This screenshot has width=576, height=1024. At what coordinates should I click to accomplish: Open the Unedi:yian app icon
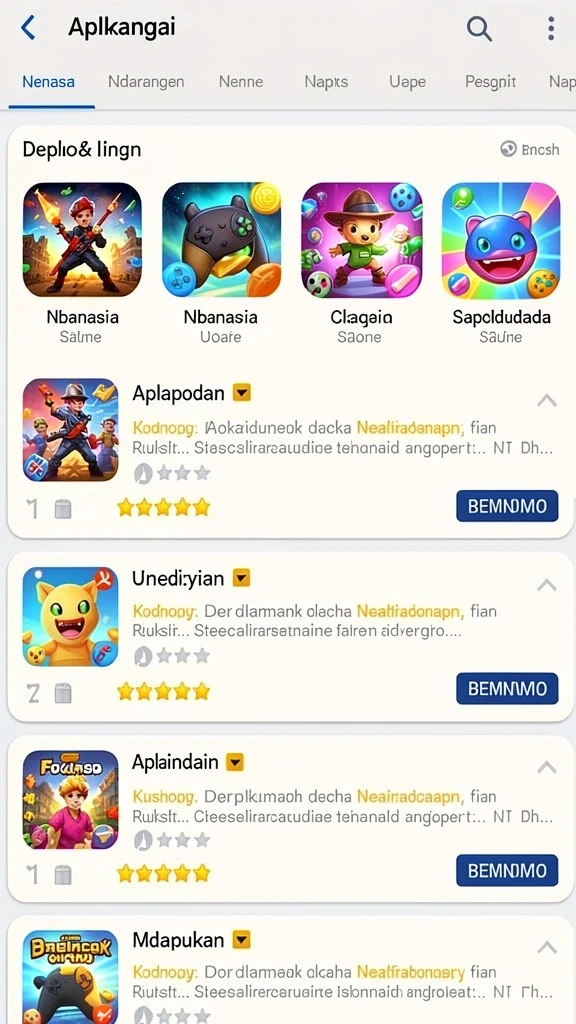tap(71, 616)
